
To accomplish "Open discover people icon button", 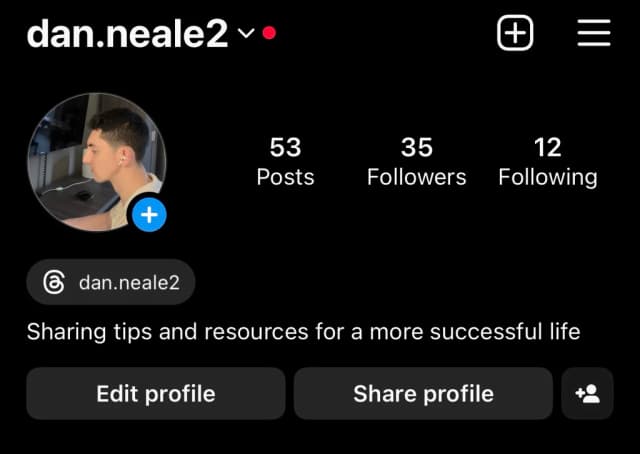I will pyautogui.click(x=587, y=393).
